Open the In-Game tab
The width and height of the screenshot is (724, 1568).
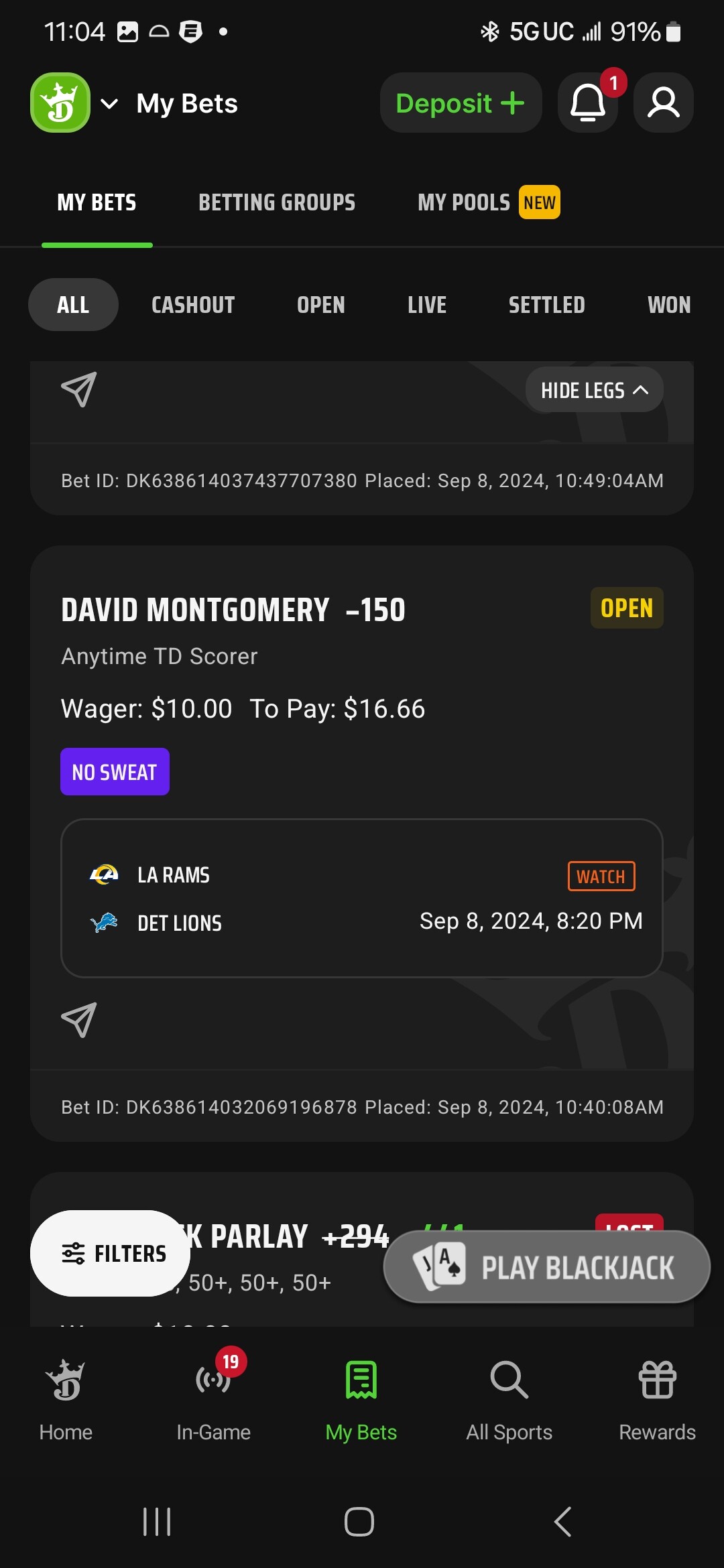coord(214,1400)
